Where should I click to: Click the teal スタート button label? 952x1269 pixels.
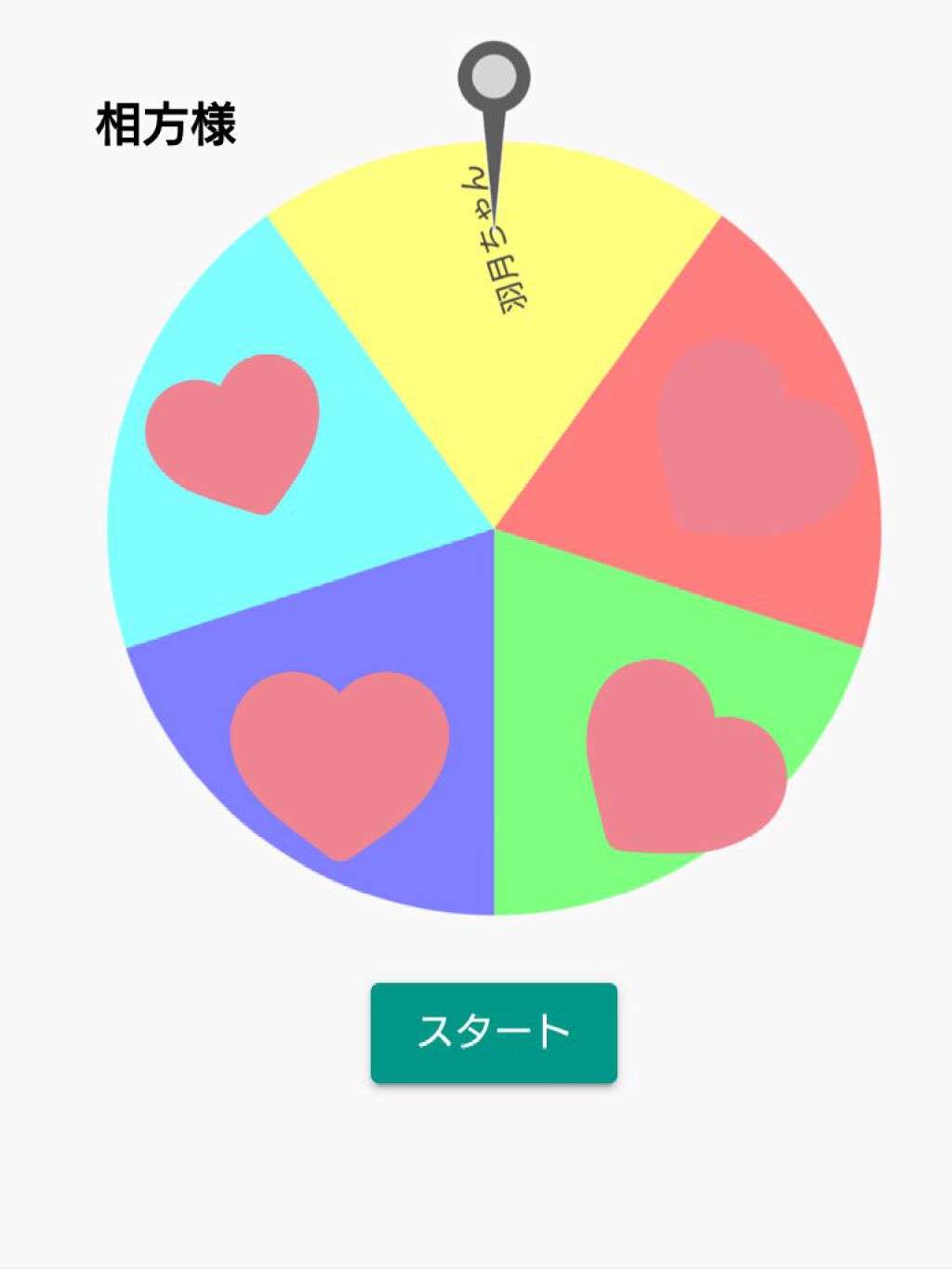494,1030
